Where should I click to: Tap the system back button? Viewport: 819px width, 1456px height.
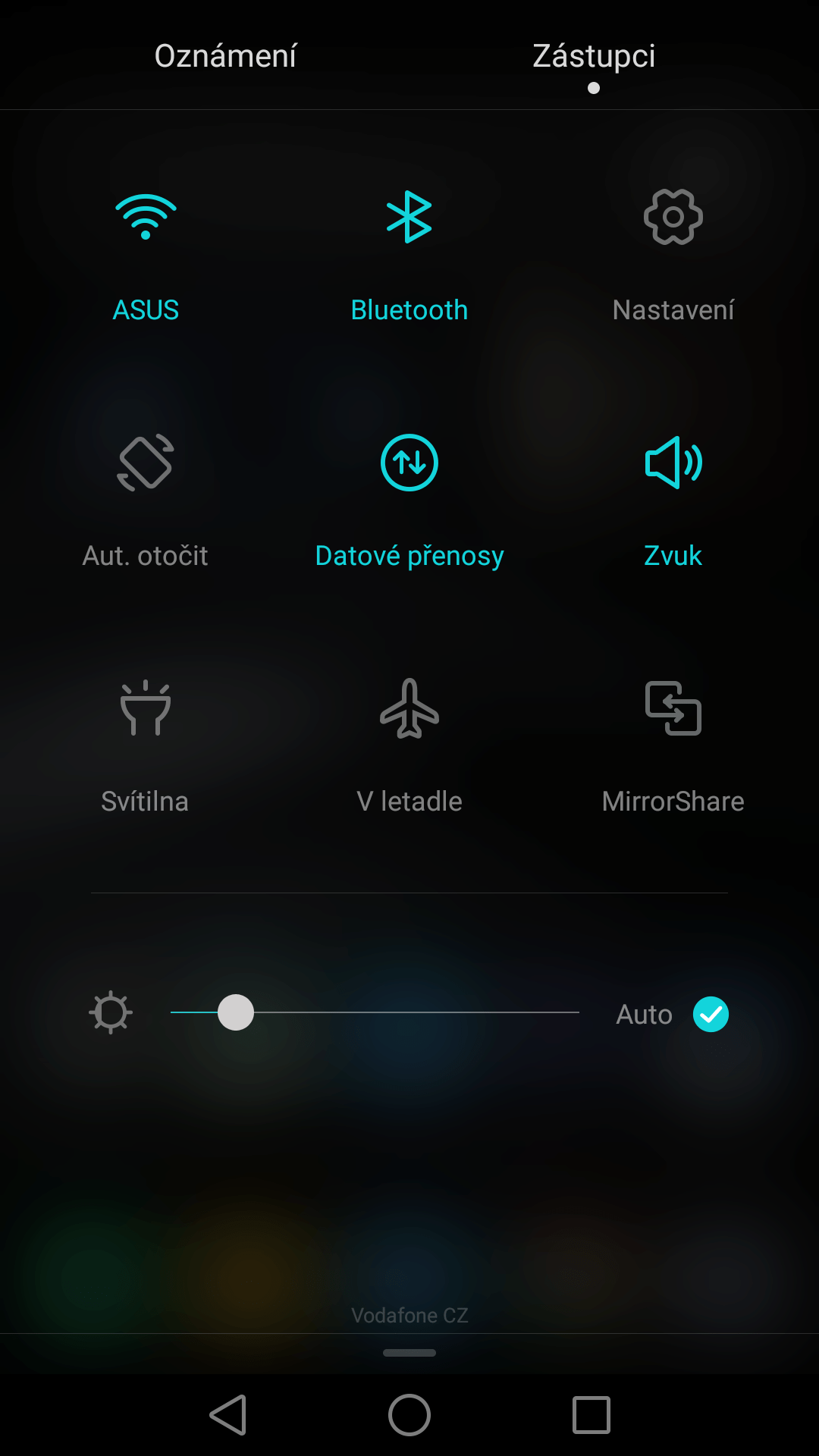click(228, 1415)
